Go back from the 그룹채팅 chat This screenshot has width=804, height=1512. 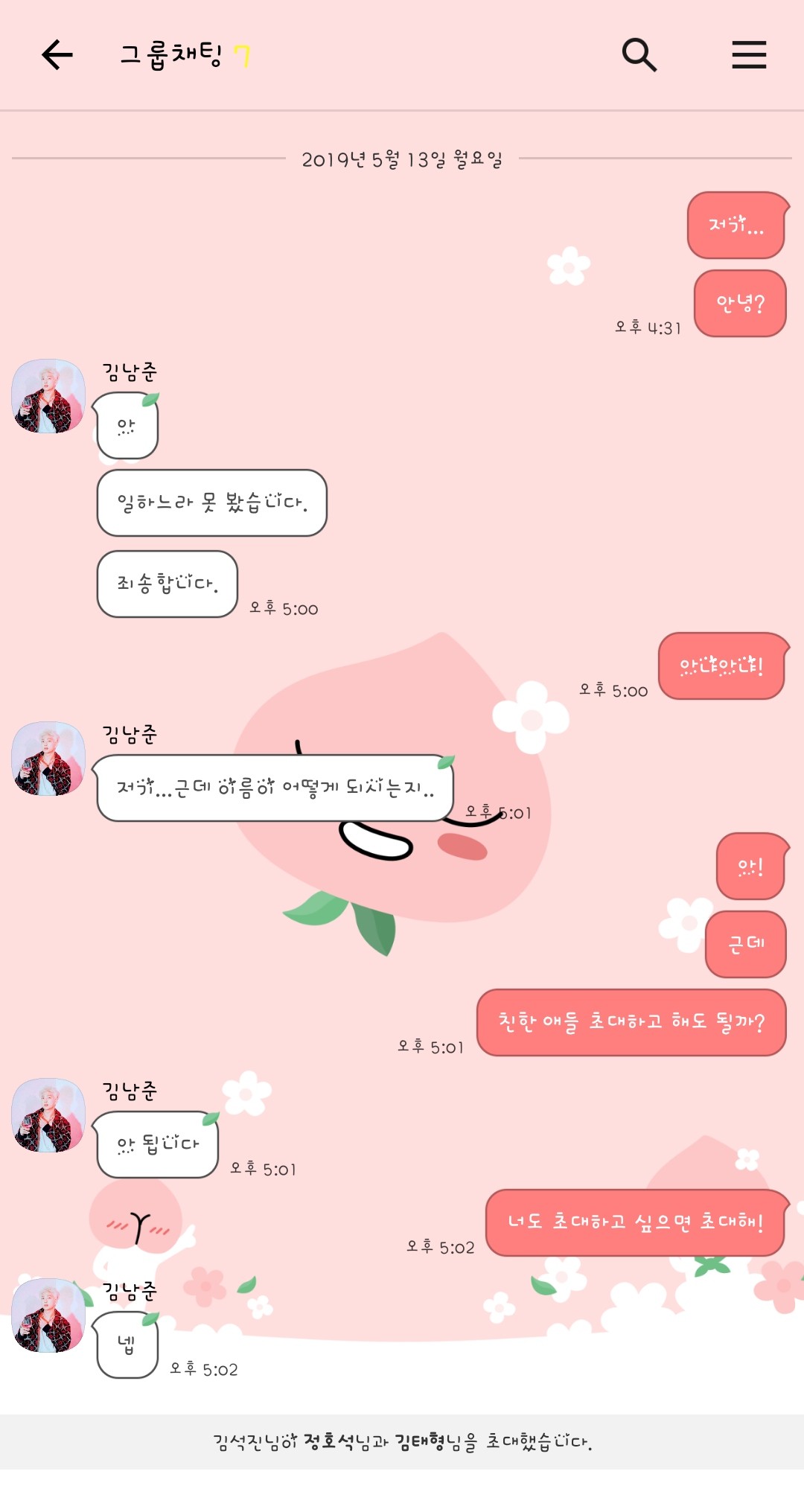click(57, 55)
